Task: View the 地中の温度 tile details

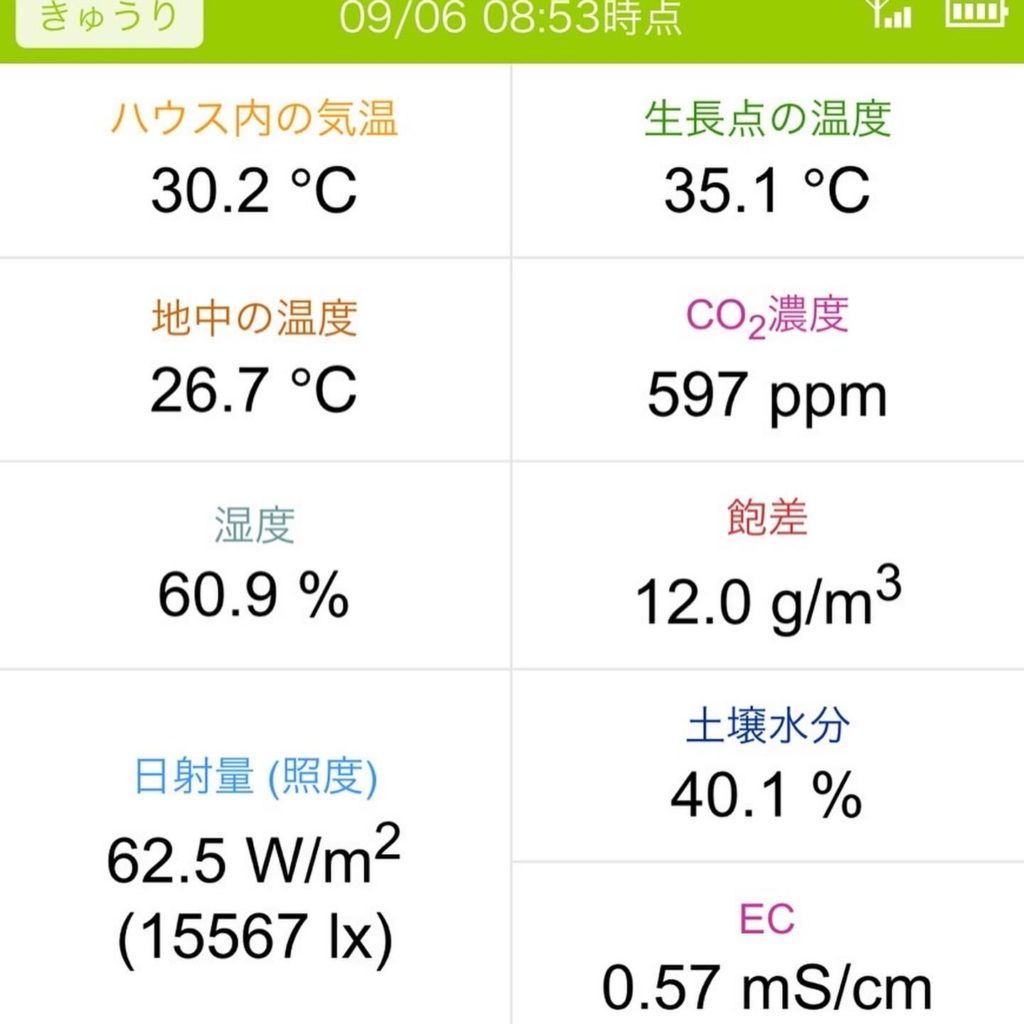Action: click(x=254, y=359)
